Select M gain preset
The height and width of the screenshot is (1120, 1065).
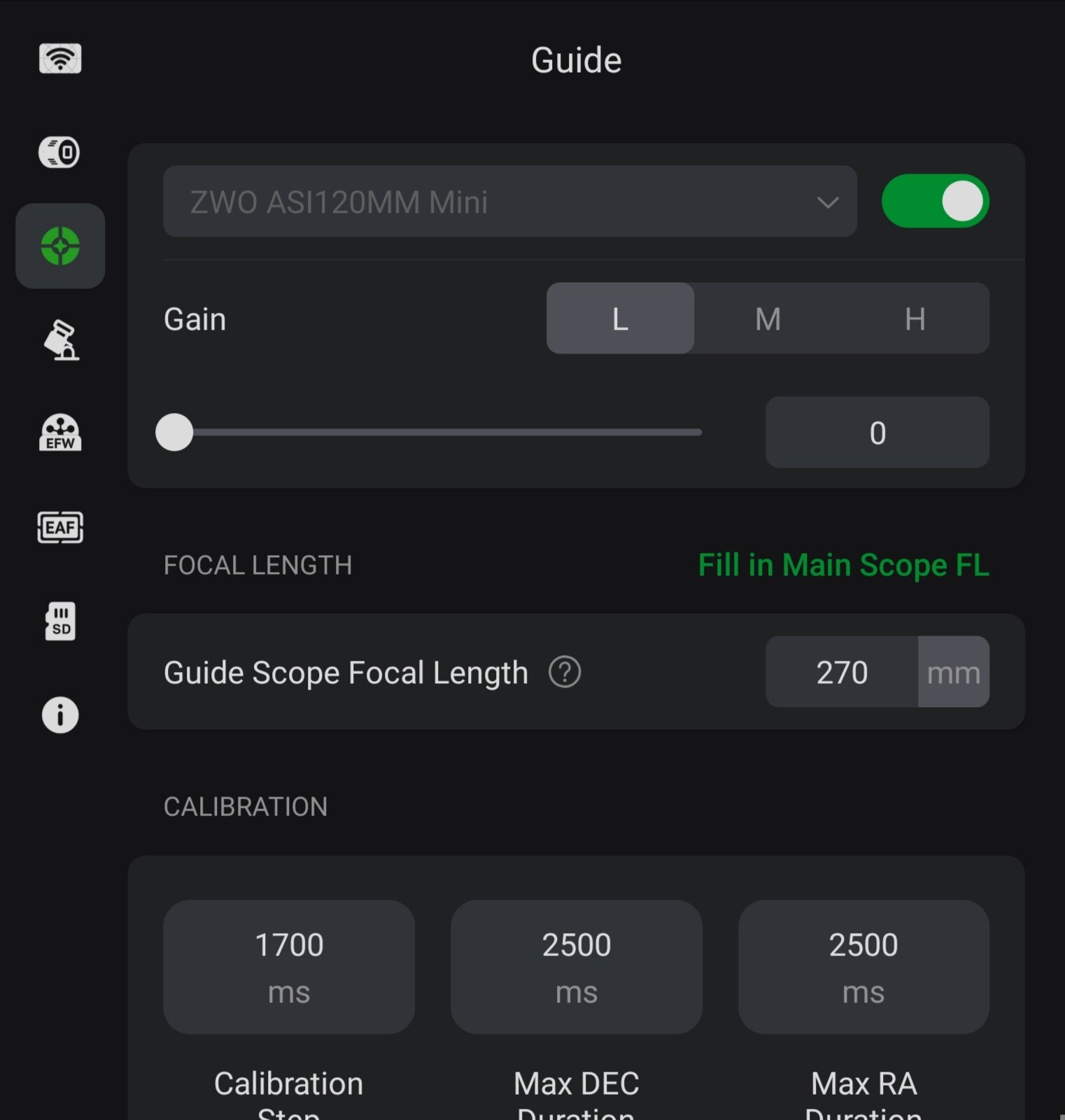coord(768,319)
